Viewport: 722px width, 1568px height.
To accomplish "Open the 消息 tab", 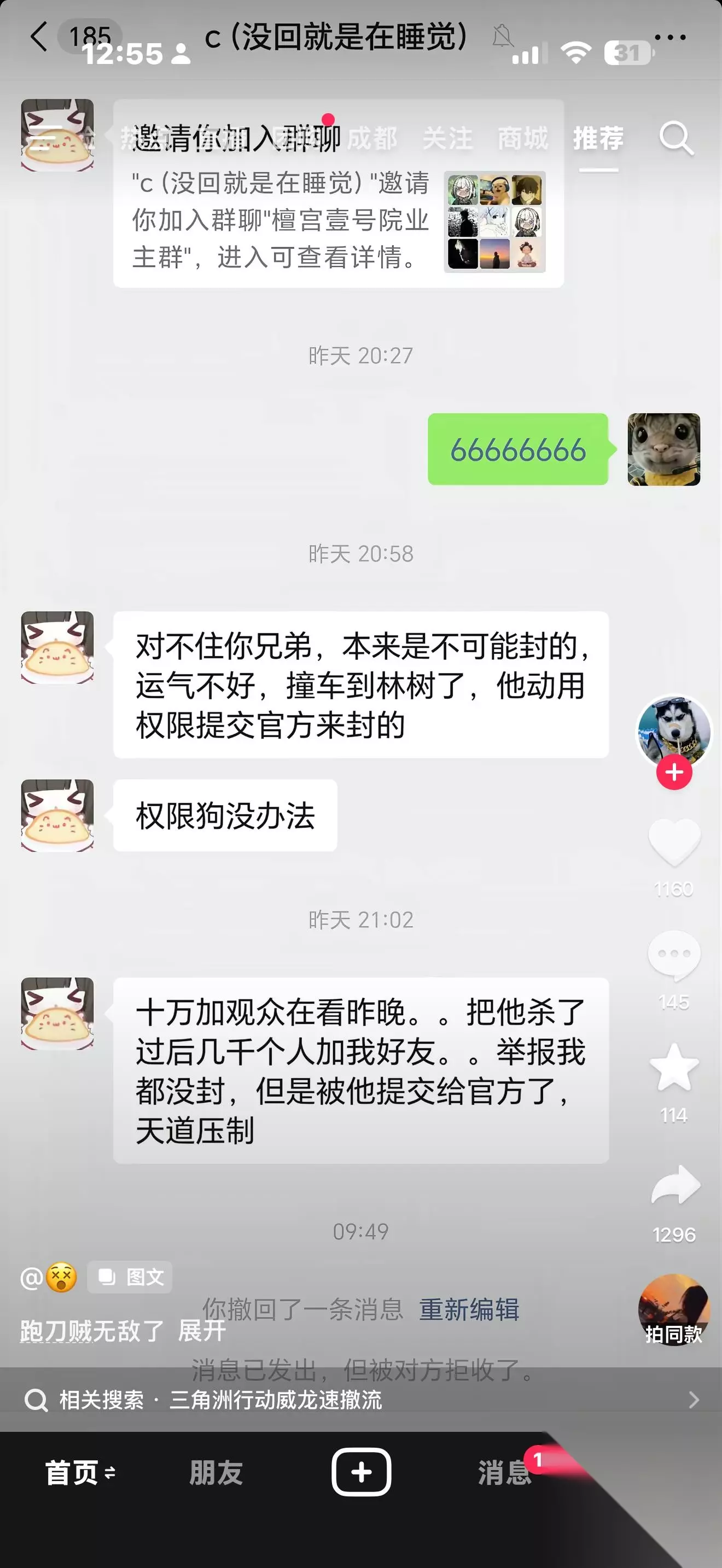I will (505, 1472).
